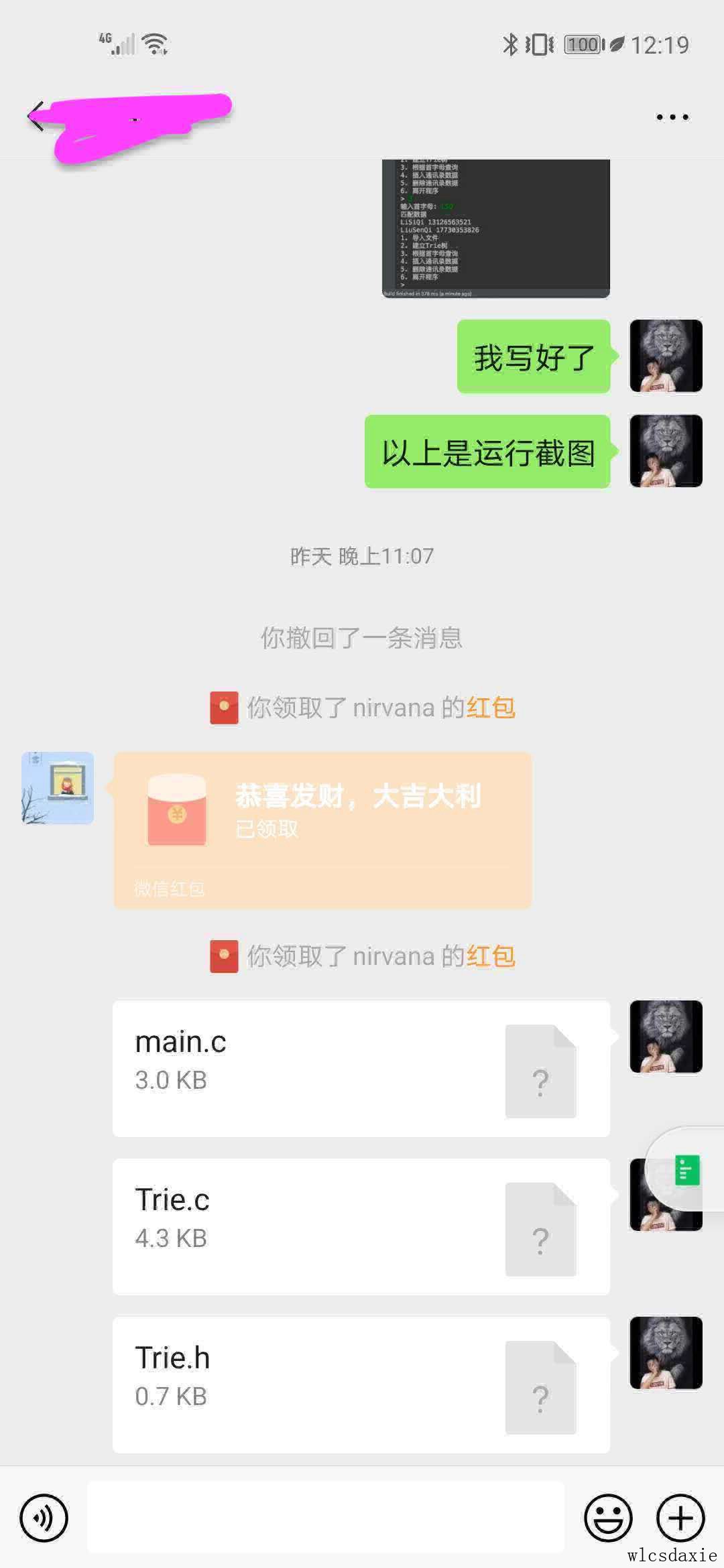
Task: Tap the orange 红包 link below the timestamp
Action: (491, 708)
